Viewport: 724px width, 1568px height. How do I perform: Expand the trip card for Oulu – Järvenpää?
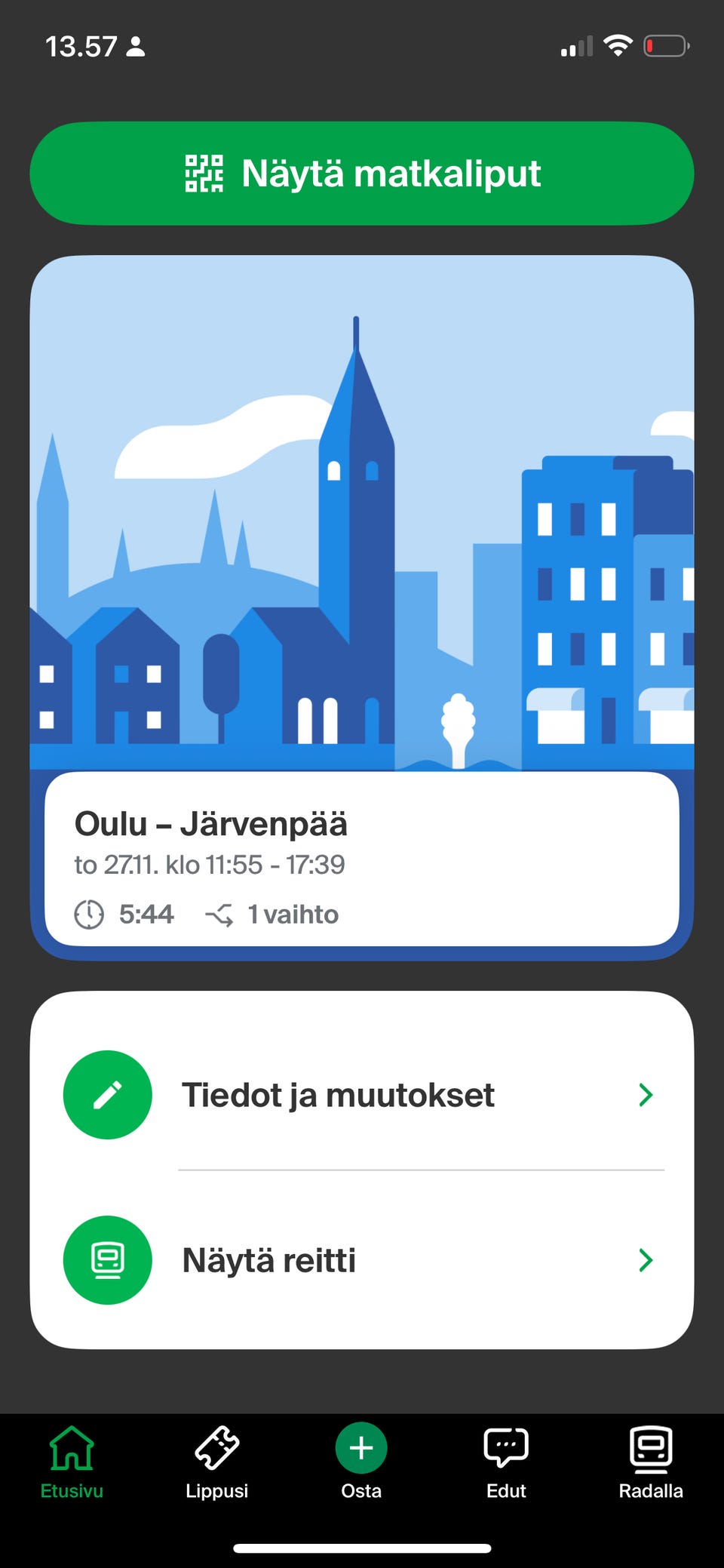[x=362, y=860]
